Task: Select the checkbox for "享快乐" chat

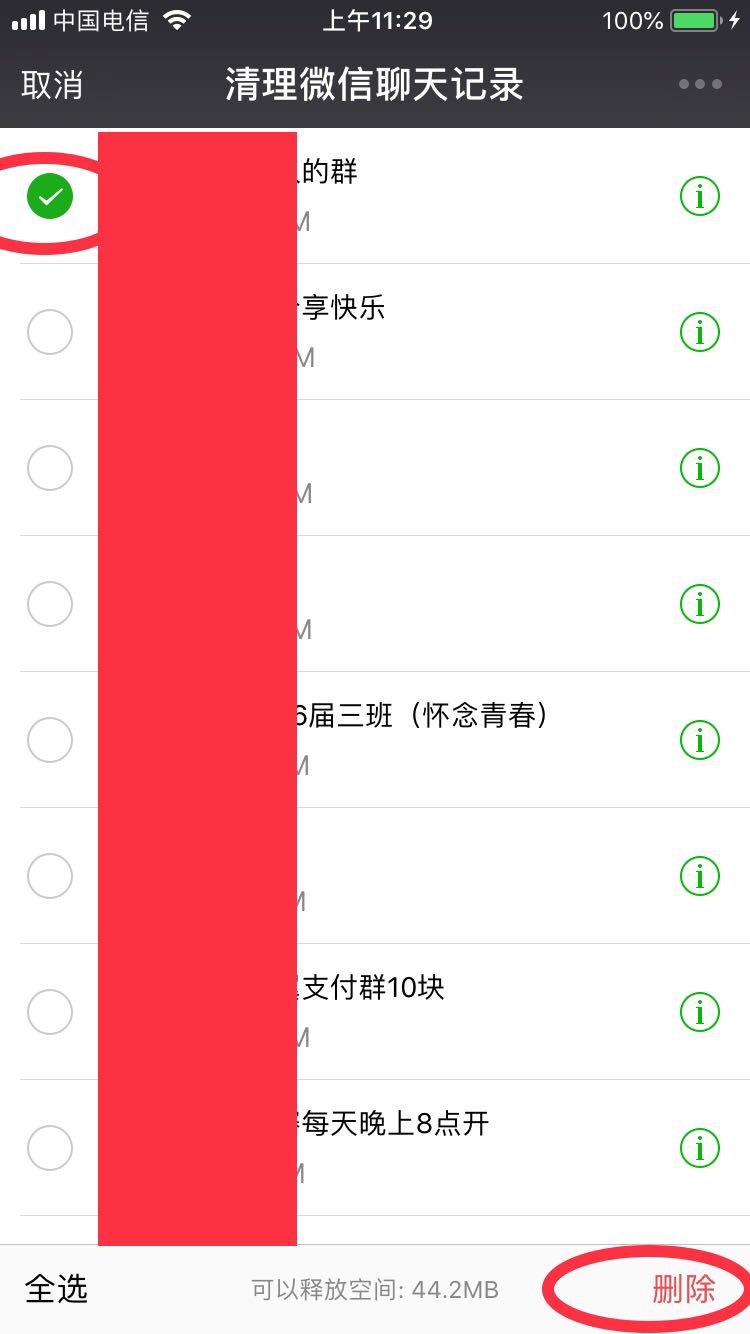Action: (49, 331)
